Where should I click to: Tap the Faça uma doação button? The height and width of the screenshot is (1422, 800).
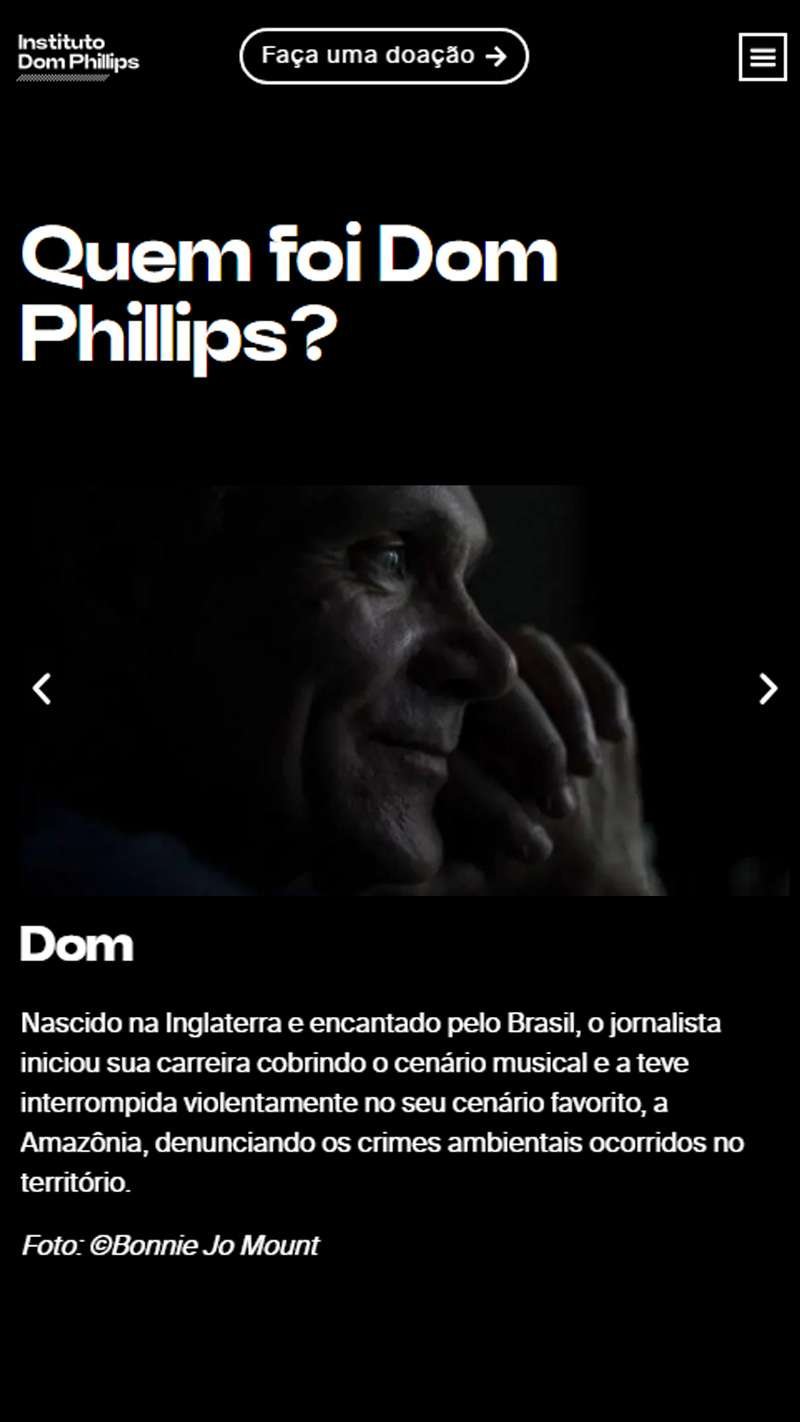pyautogui.click(x=384, y=56)
